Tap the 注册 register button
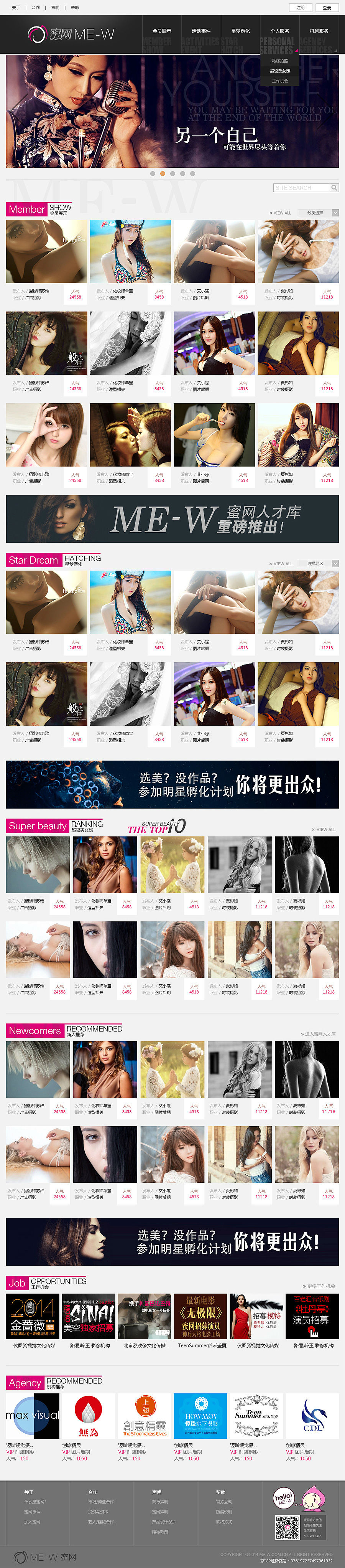The image size is (345, 1568). click(301, 7)
